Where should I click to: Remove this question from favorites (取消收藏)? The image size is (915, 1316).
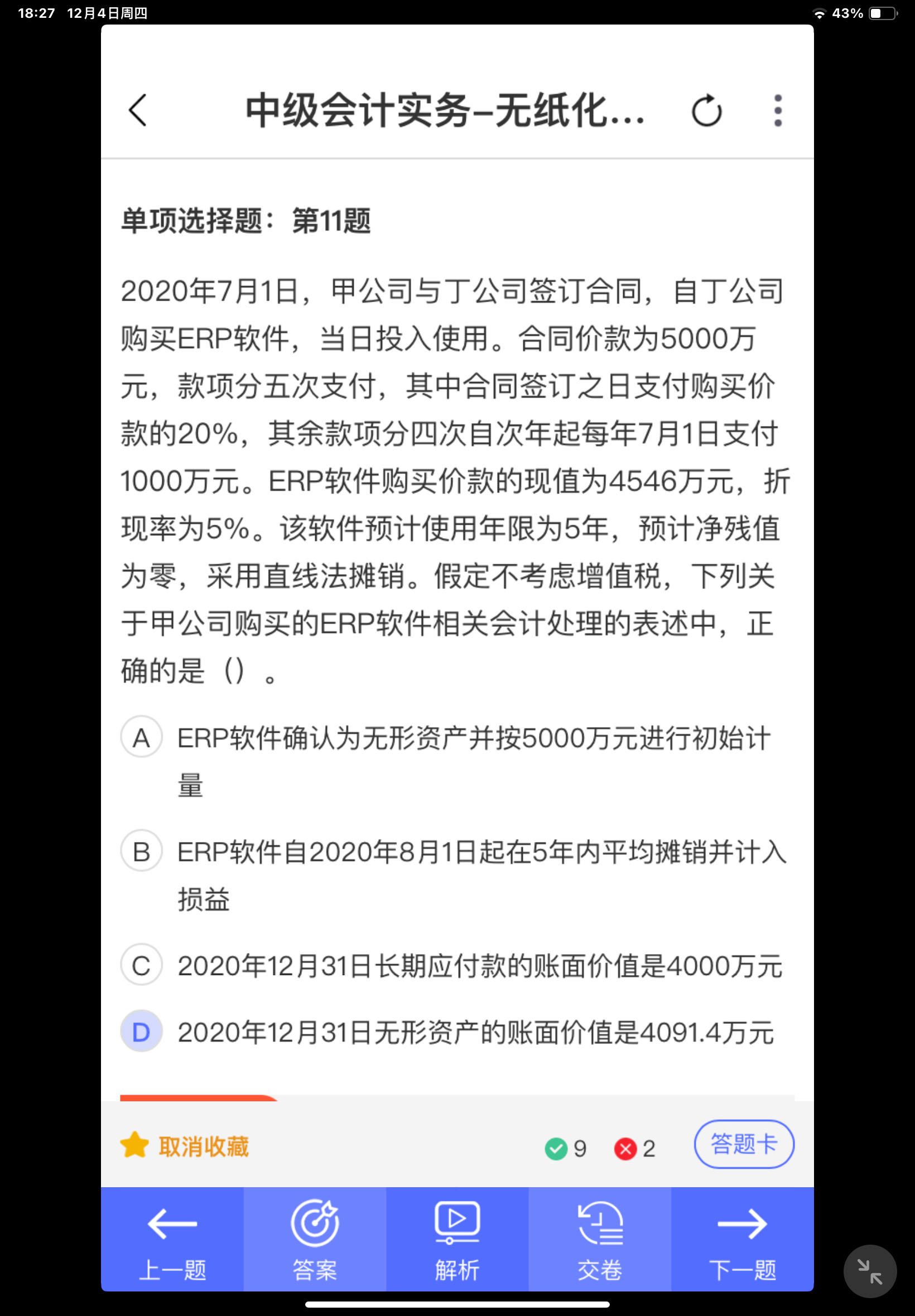185,1146
